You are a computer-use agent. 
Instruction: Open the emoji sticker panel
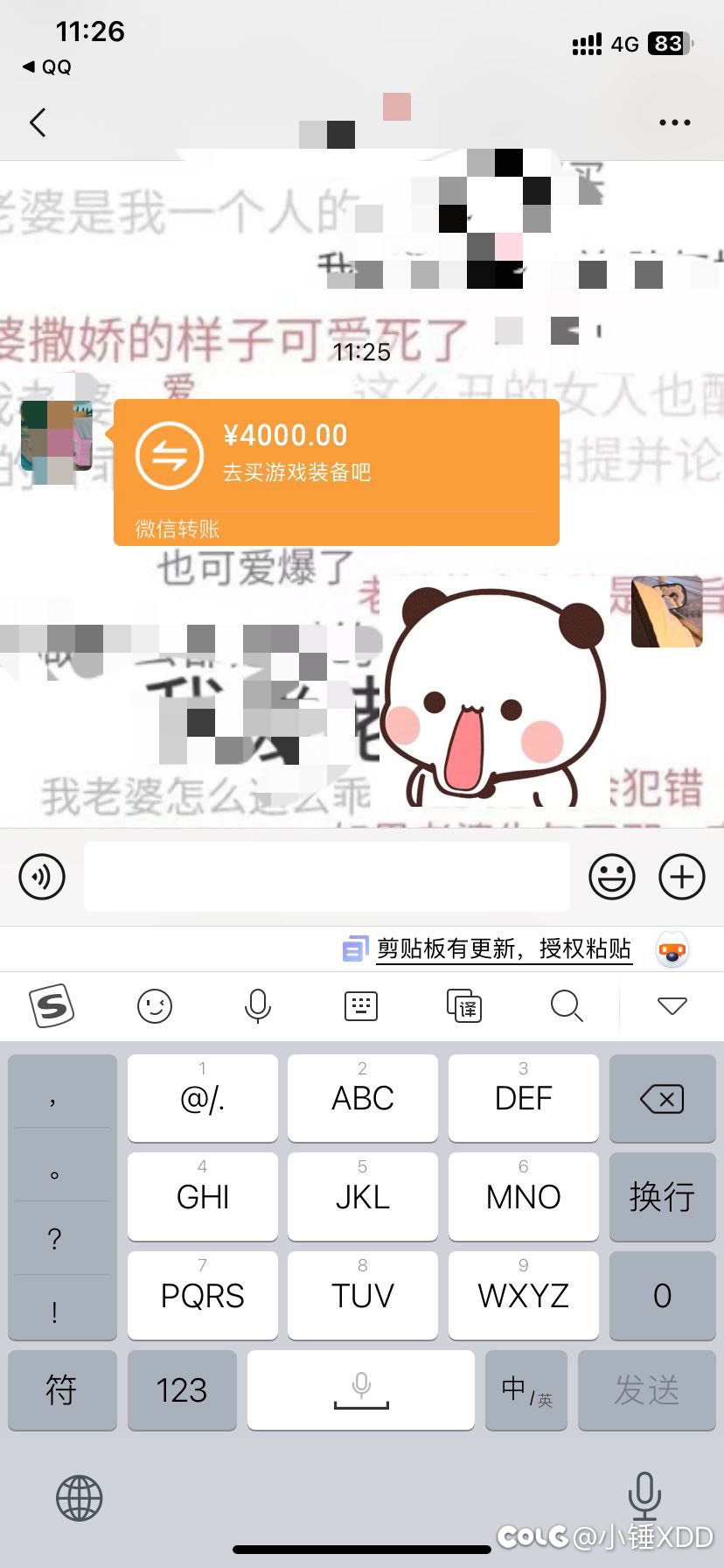coord(611,877)
